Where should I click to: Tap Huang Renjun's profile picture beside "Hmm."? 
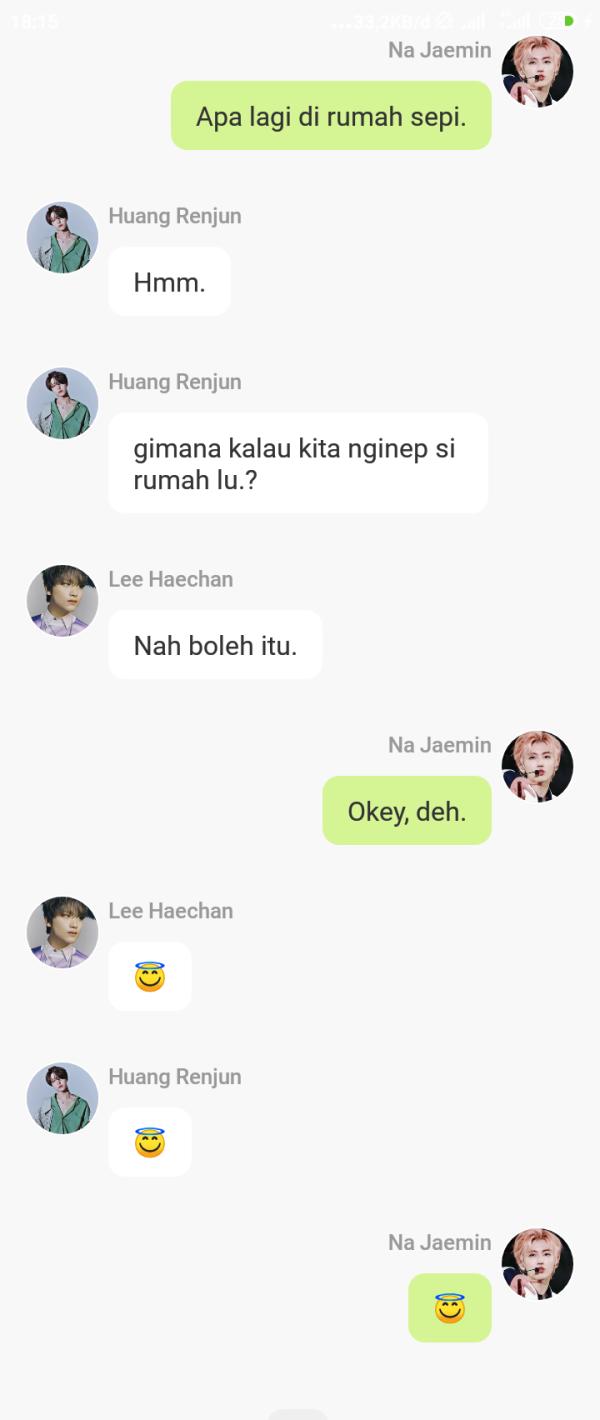click(x=62, y=238)
